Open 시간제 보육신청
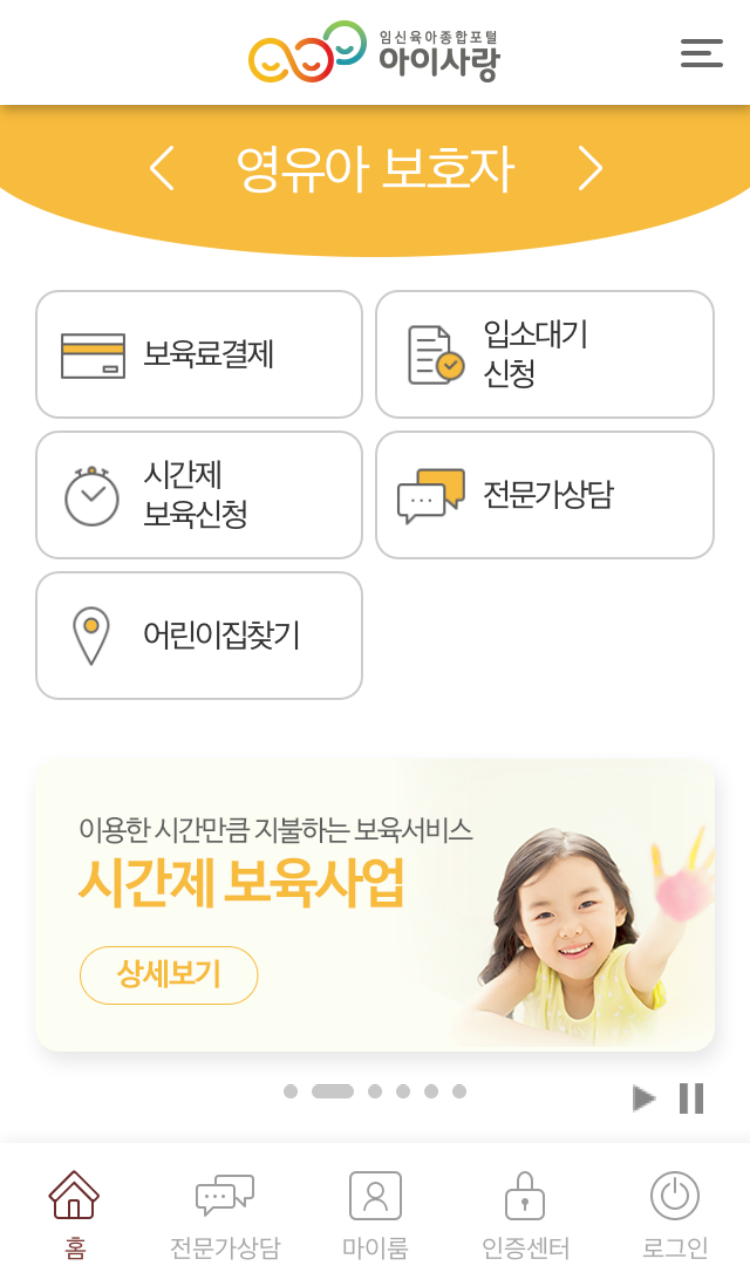 pos(199,495)
